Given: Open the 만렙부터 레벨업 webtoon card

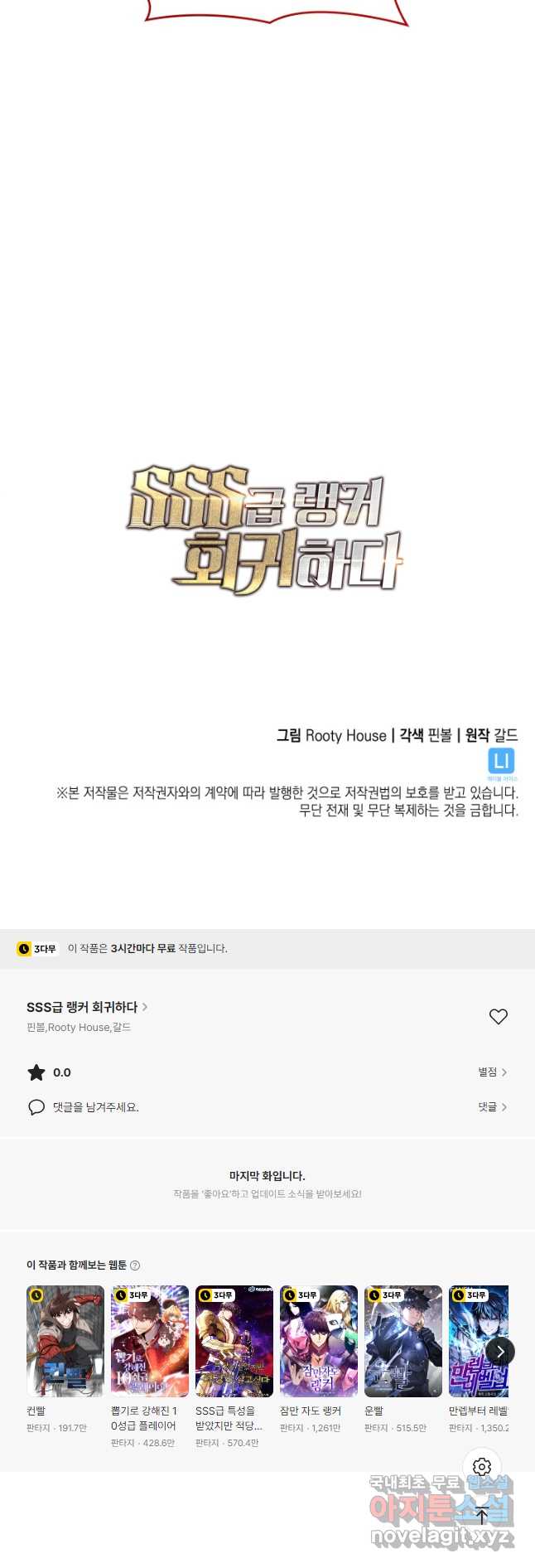Looking at the screenshot, I should pos(478,1341).
